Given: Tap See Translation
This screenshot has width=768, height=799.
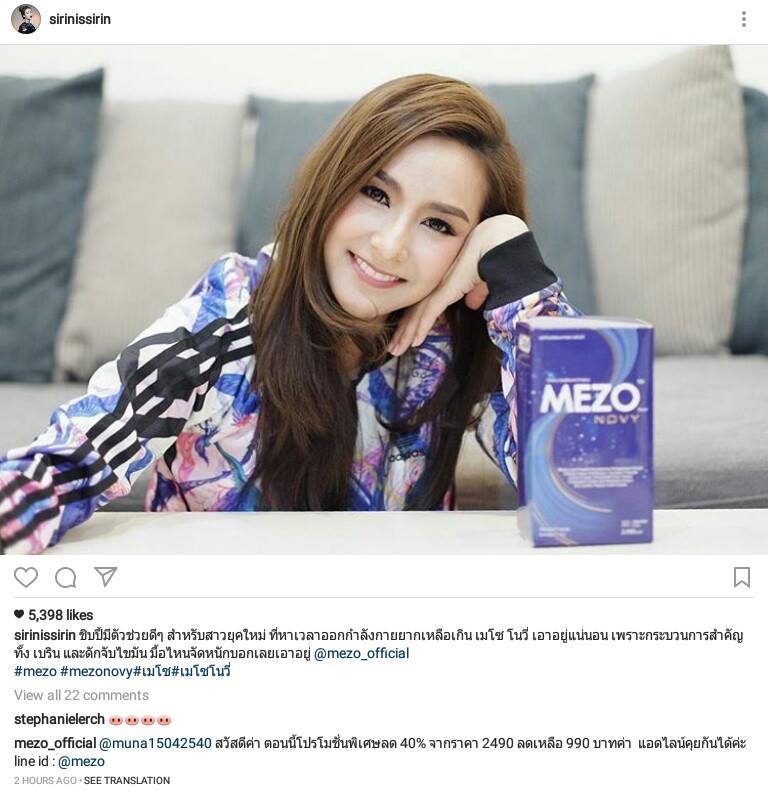Looking at the screenshot, I should click(127, 780).
